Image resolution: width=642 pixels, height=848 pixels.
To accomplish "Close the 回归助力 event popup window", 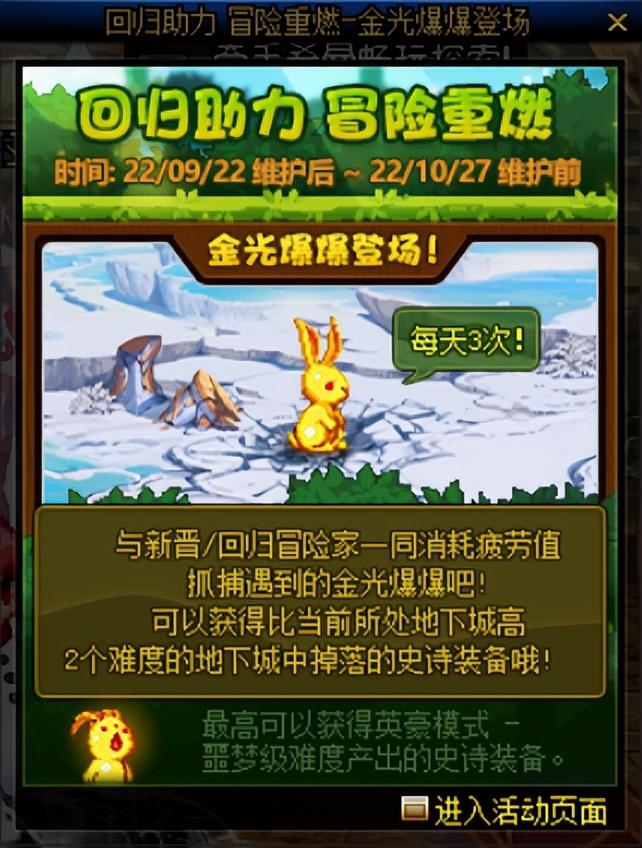I will pyautogui.click(x=617, y=22).
